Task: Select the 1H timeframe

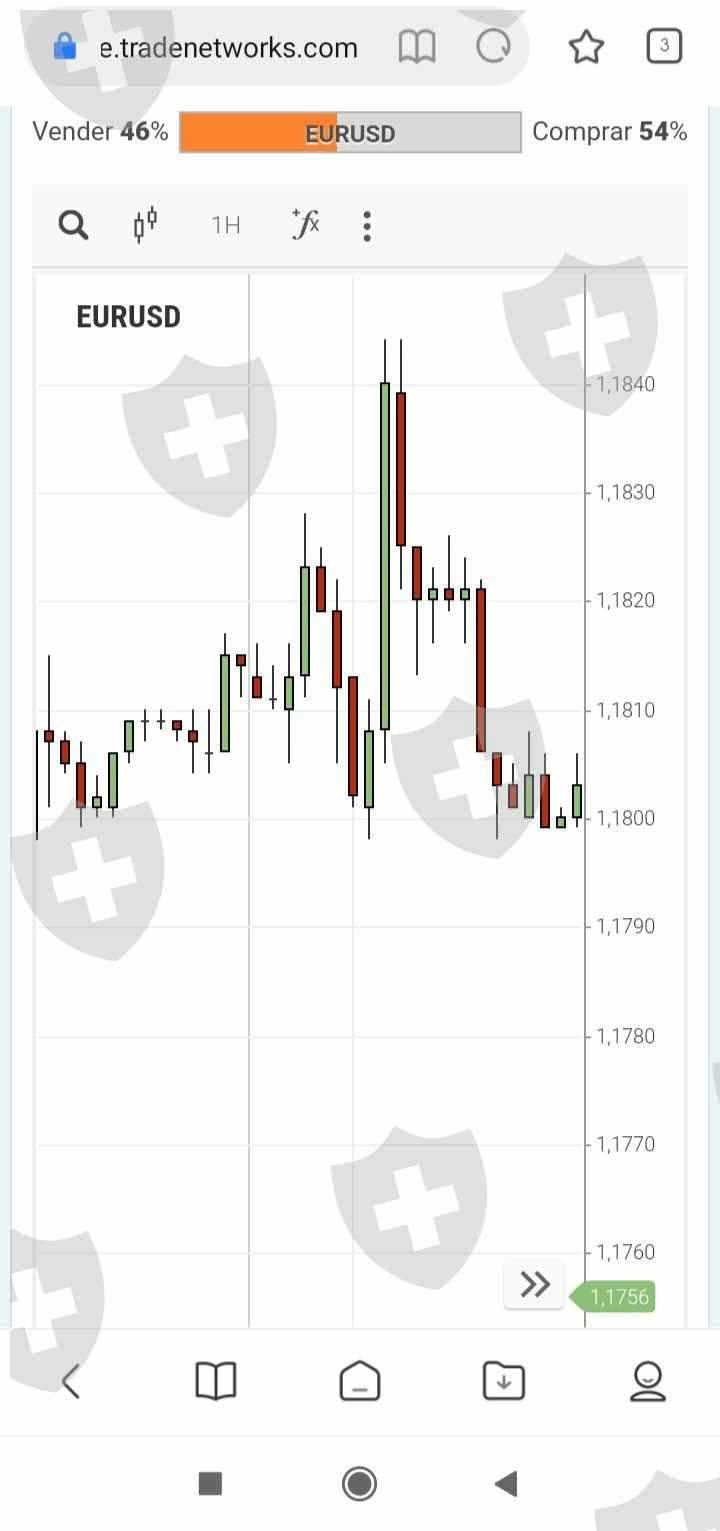Action: point(226,226)
